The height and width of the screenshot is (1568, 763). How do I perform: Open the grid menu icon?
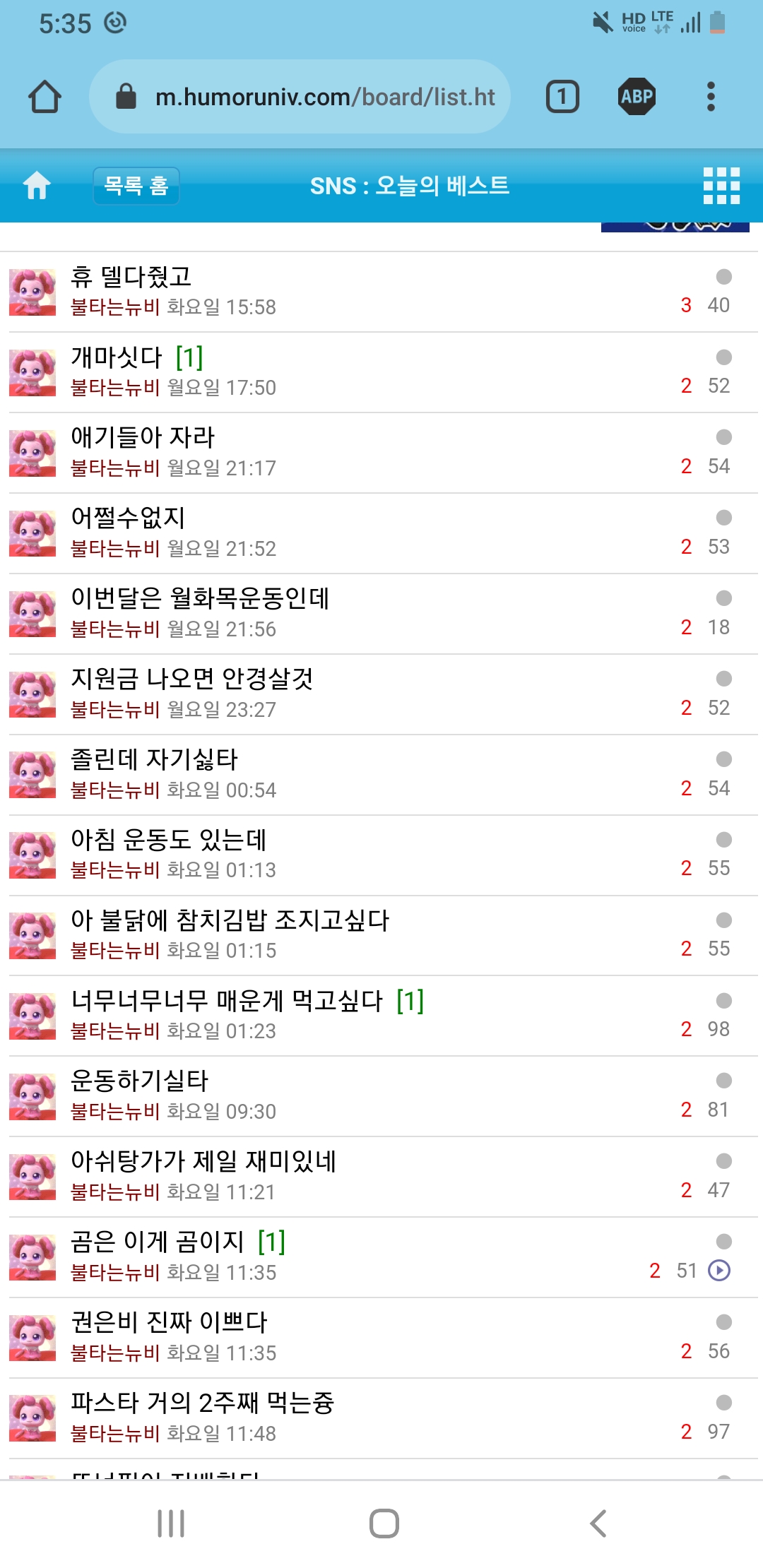click(x=721, y=186)
